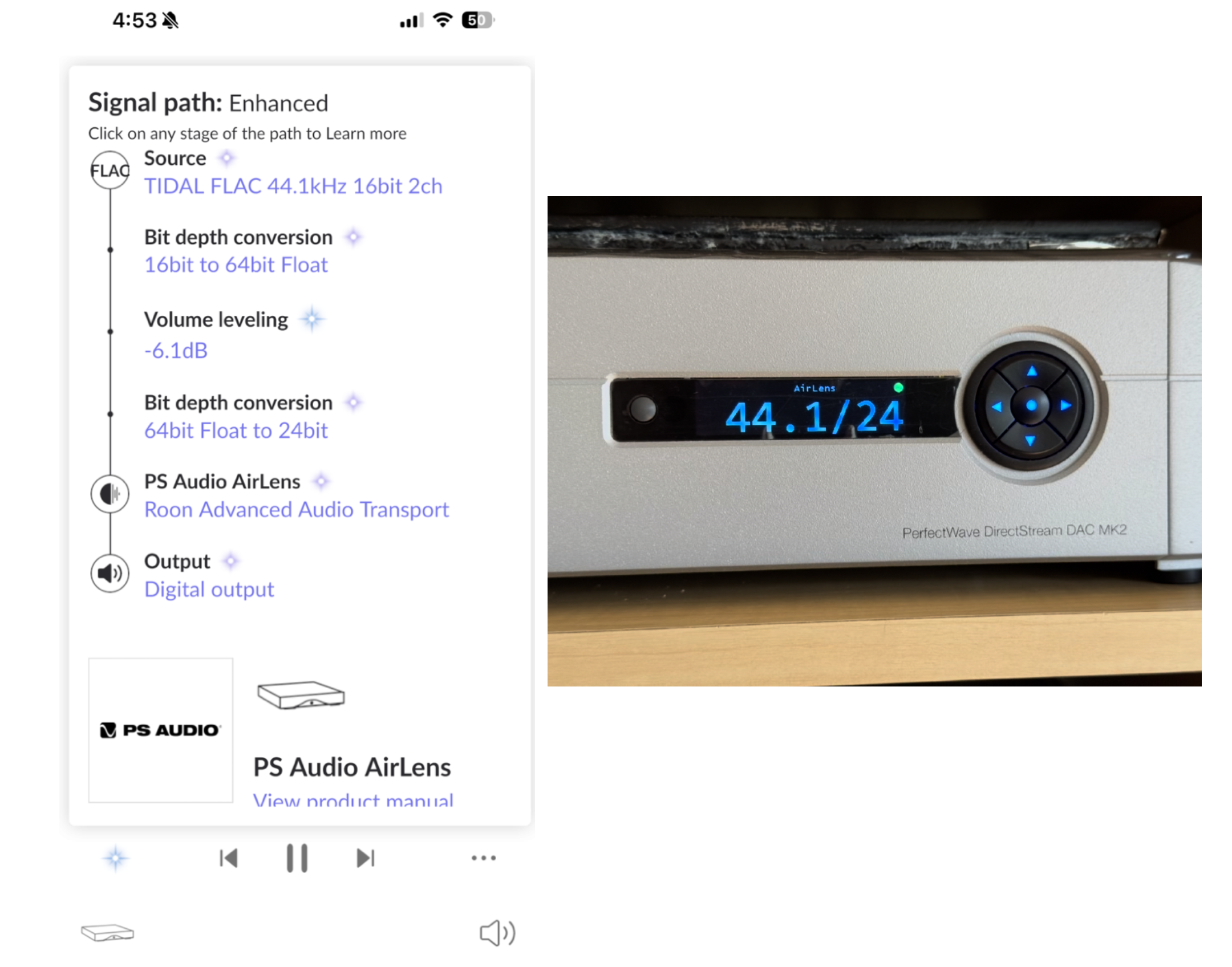The image size is (1232, 967).
Task: Open the volume speaker control
Action: tap(497, 933)
